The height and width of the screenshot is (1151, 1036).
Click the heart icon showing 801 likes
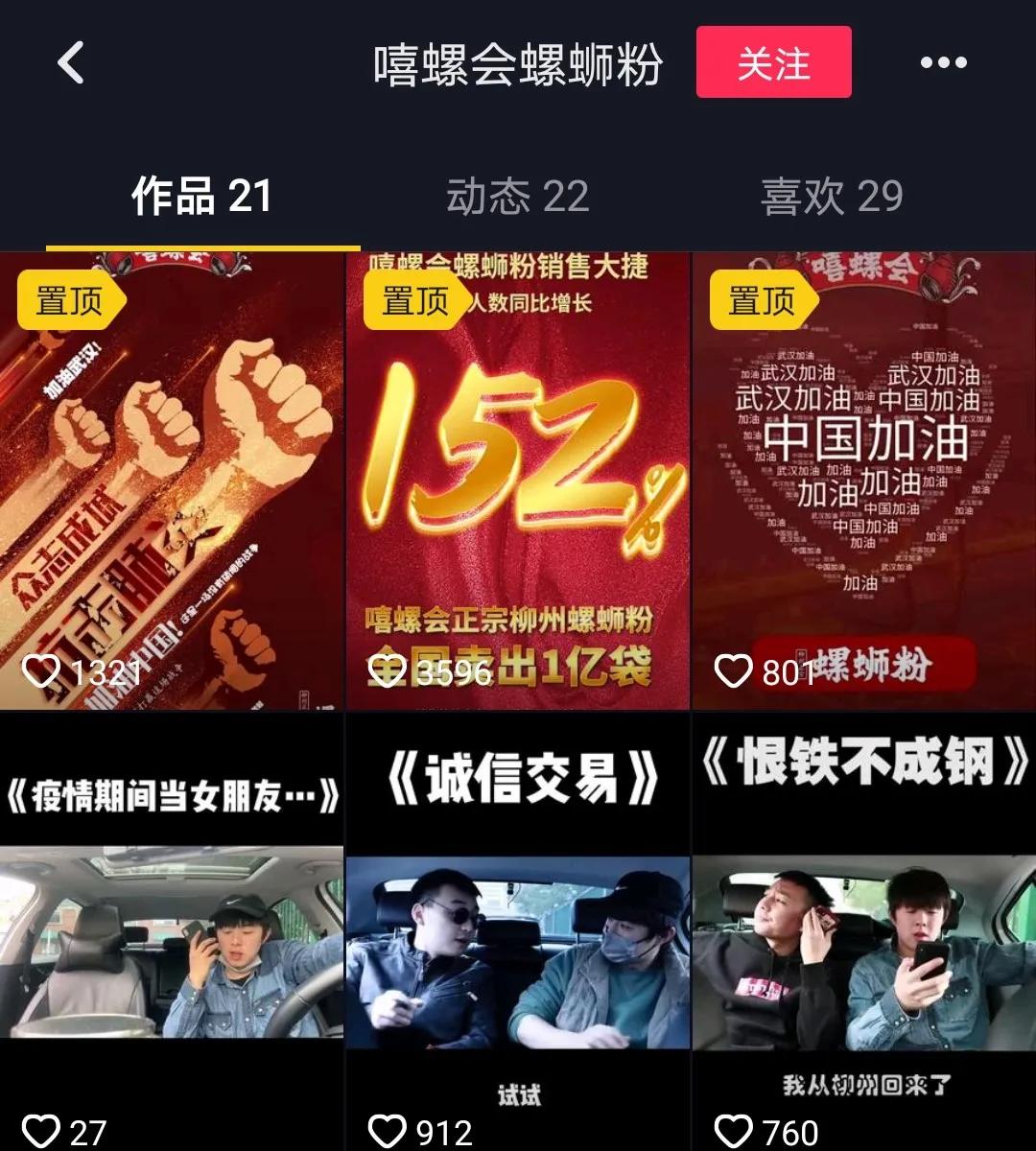point(733,672)
